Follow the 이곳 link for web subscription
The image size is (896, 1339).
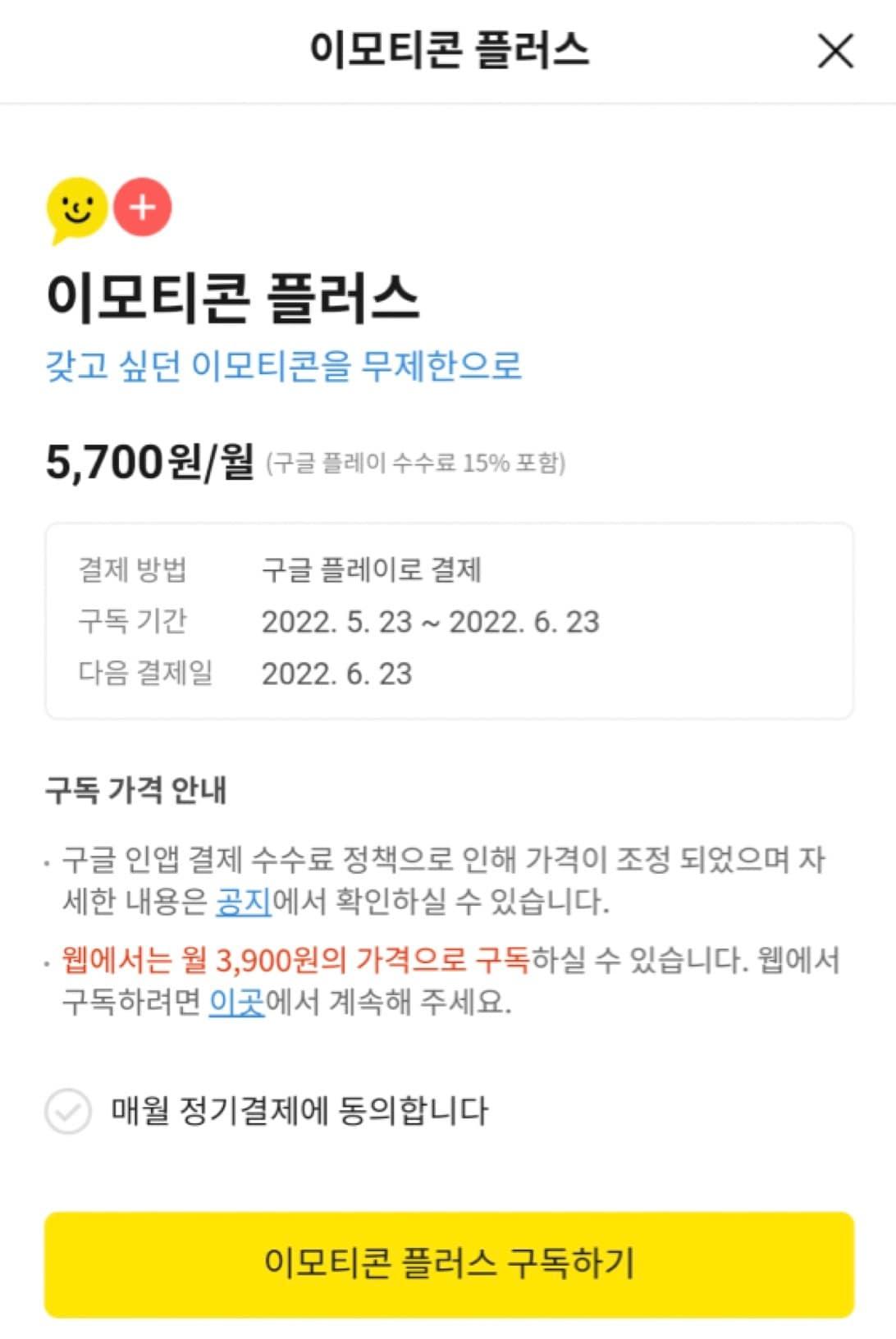click(x=236, y=1002)
